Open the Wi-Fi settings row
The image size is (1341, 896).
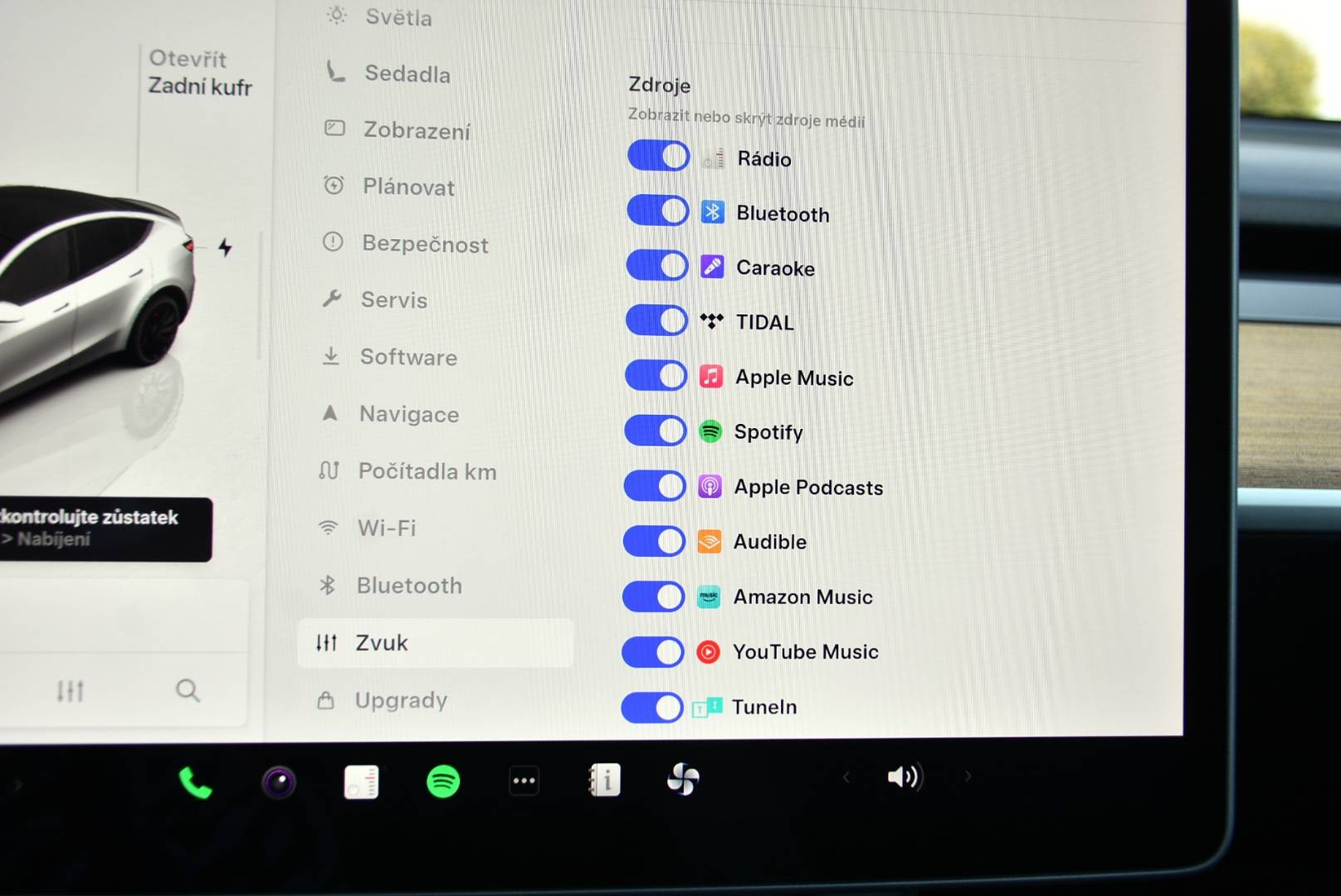[386, 528]
